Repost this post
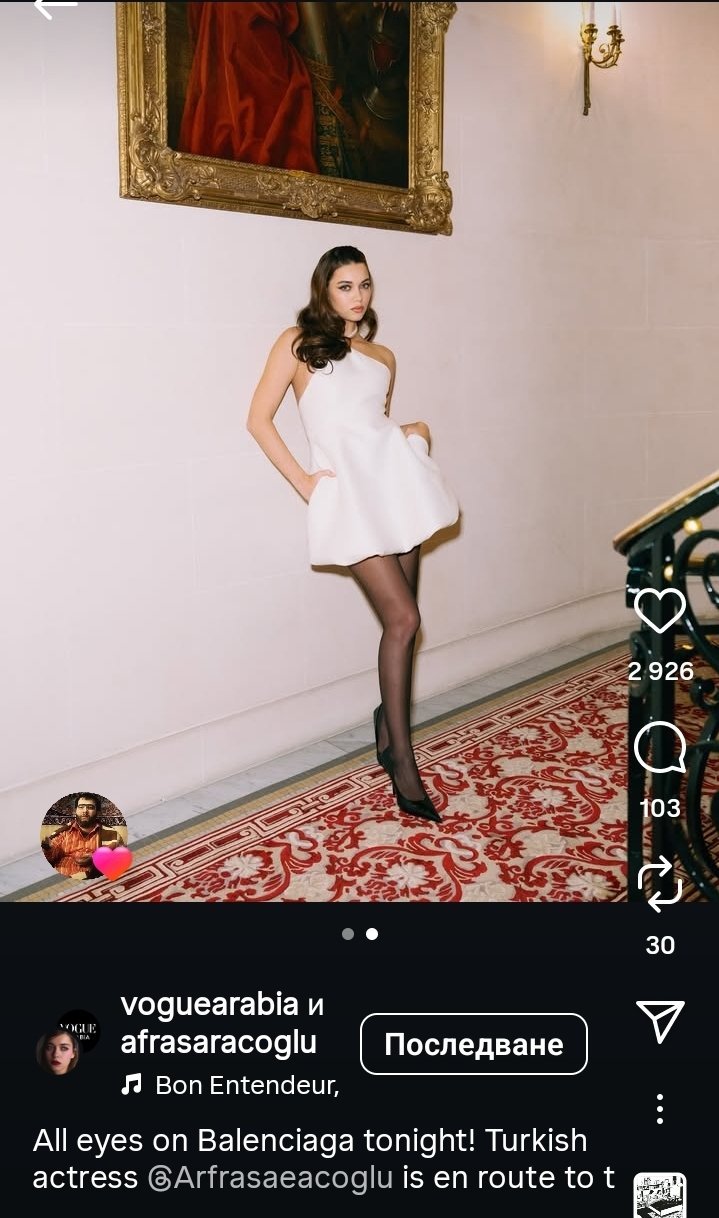719x1218 pixels. [660, 885]
